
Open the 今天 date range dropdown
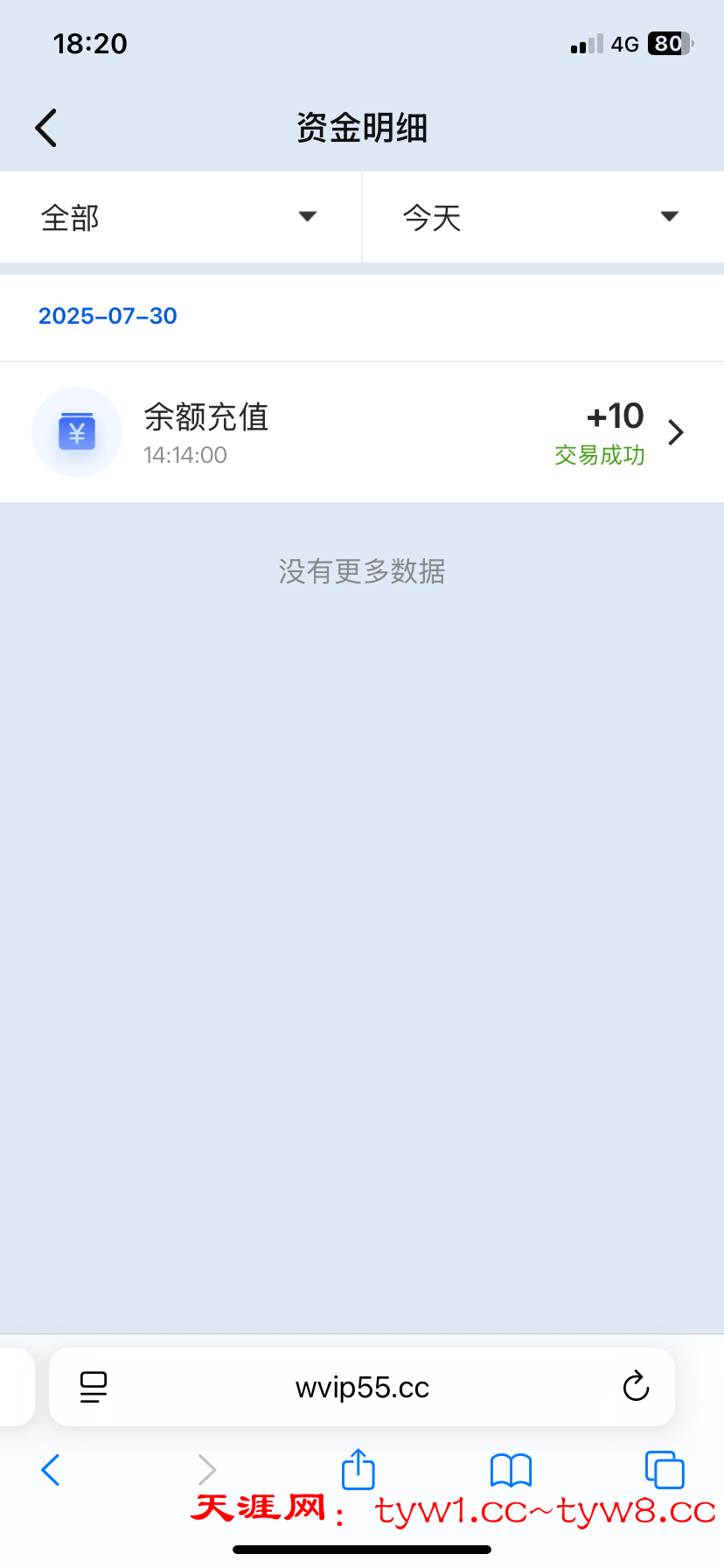pyautogui.click(x=542, y=217)
